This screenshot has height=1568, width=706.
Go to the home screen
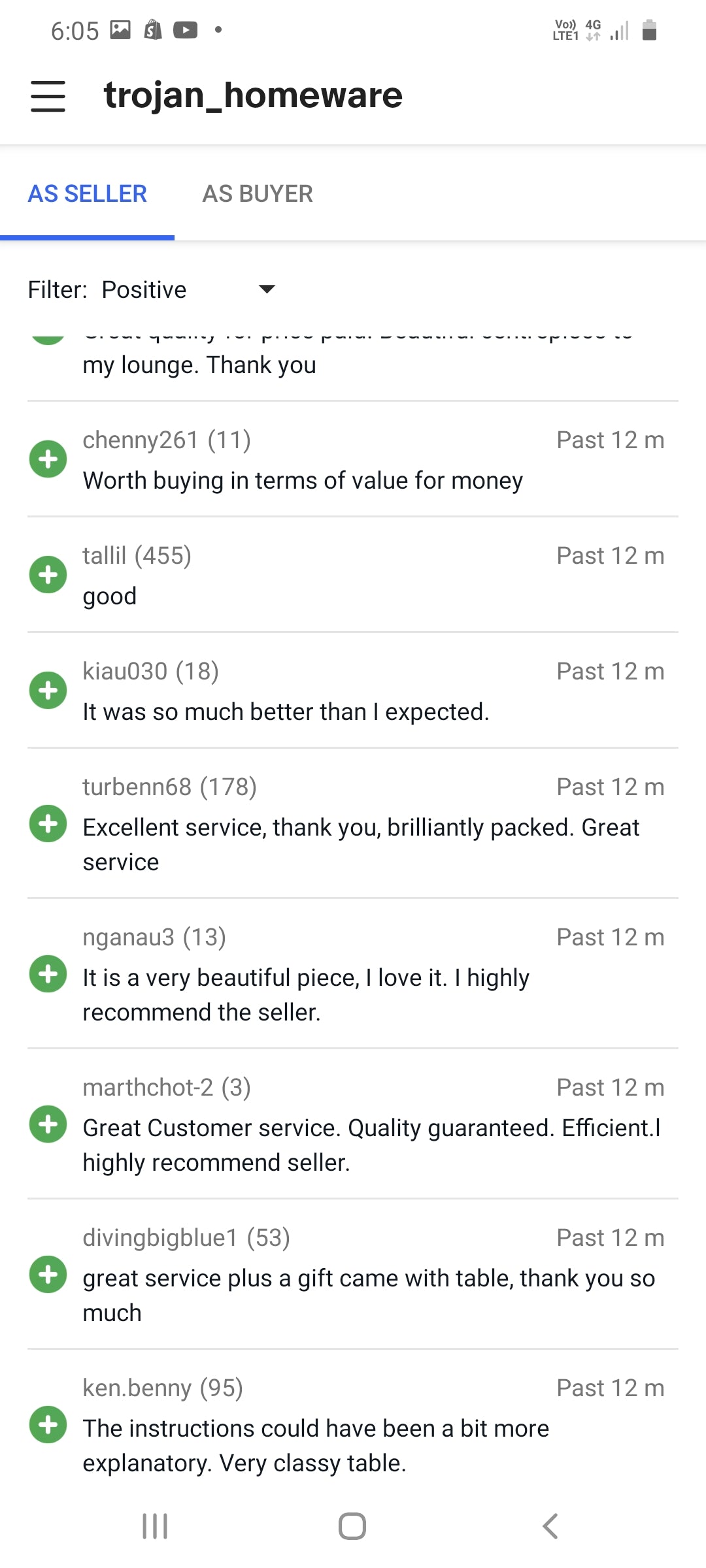352,1526
